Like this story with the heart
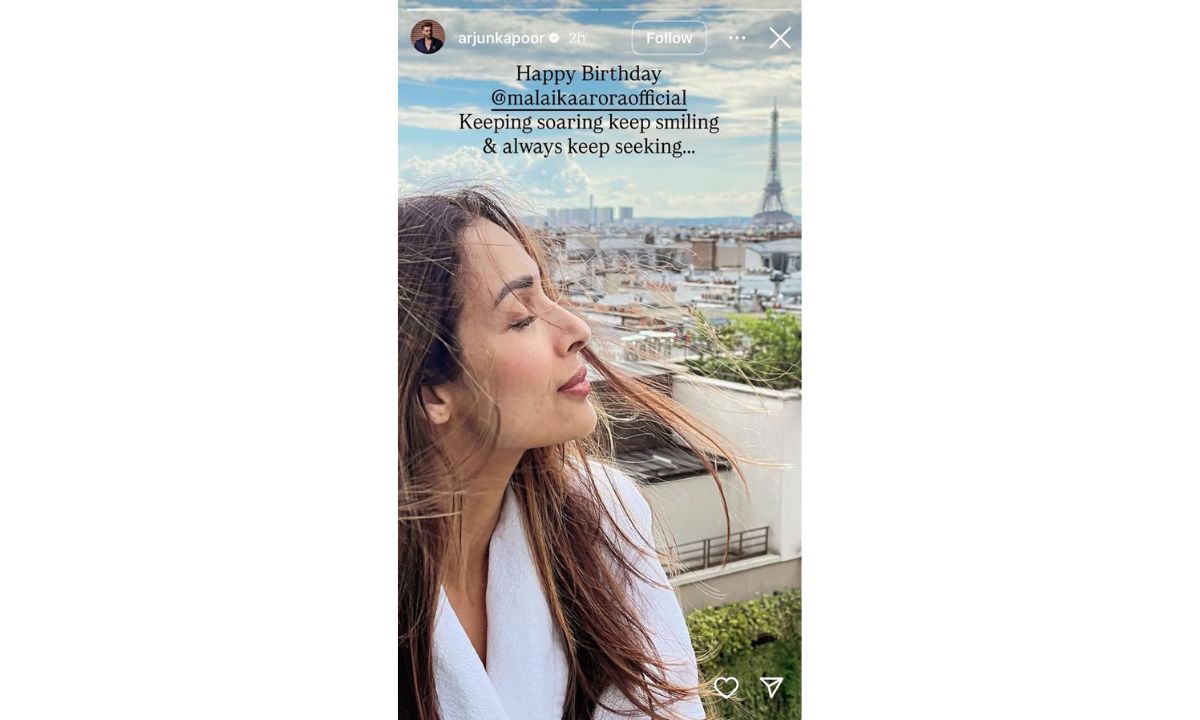The image size is (1200, 720). click(726, 687)
